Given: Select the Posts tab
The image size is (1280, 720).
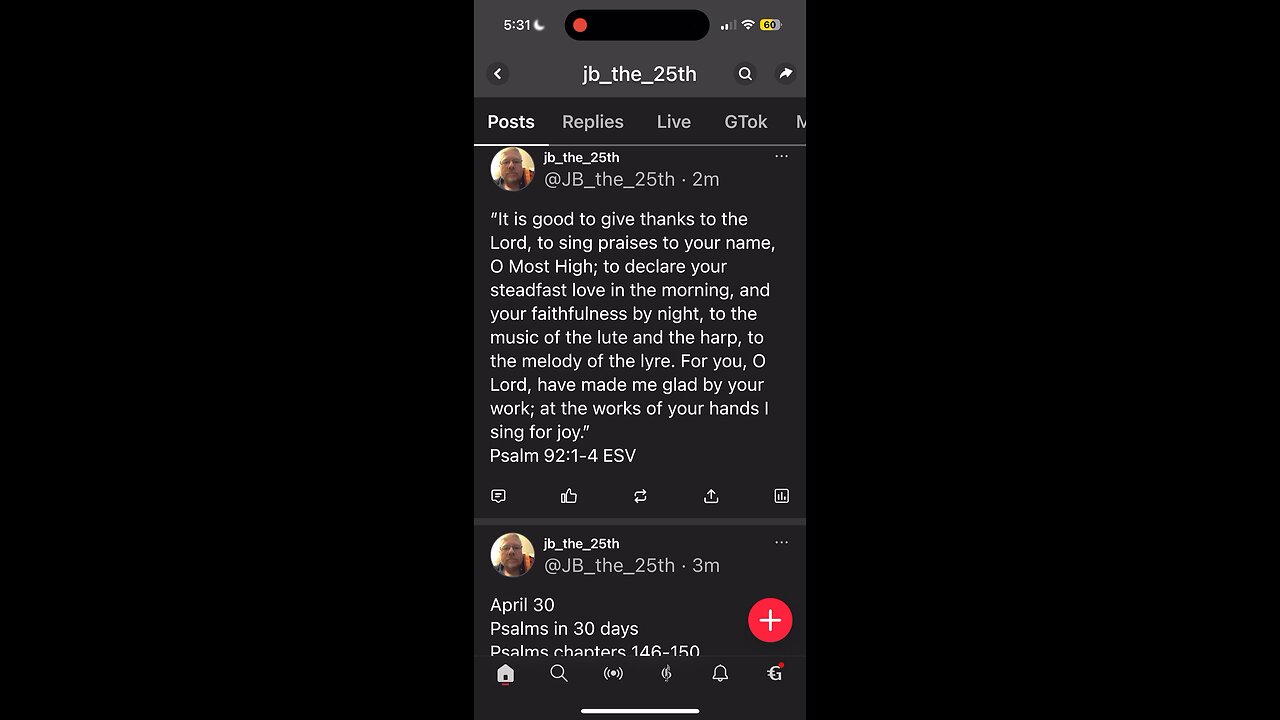Looking at the screenshot, I should (511, 122).
